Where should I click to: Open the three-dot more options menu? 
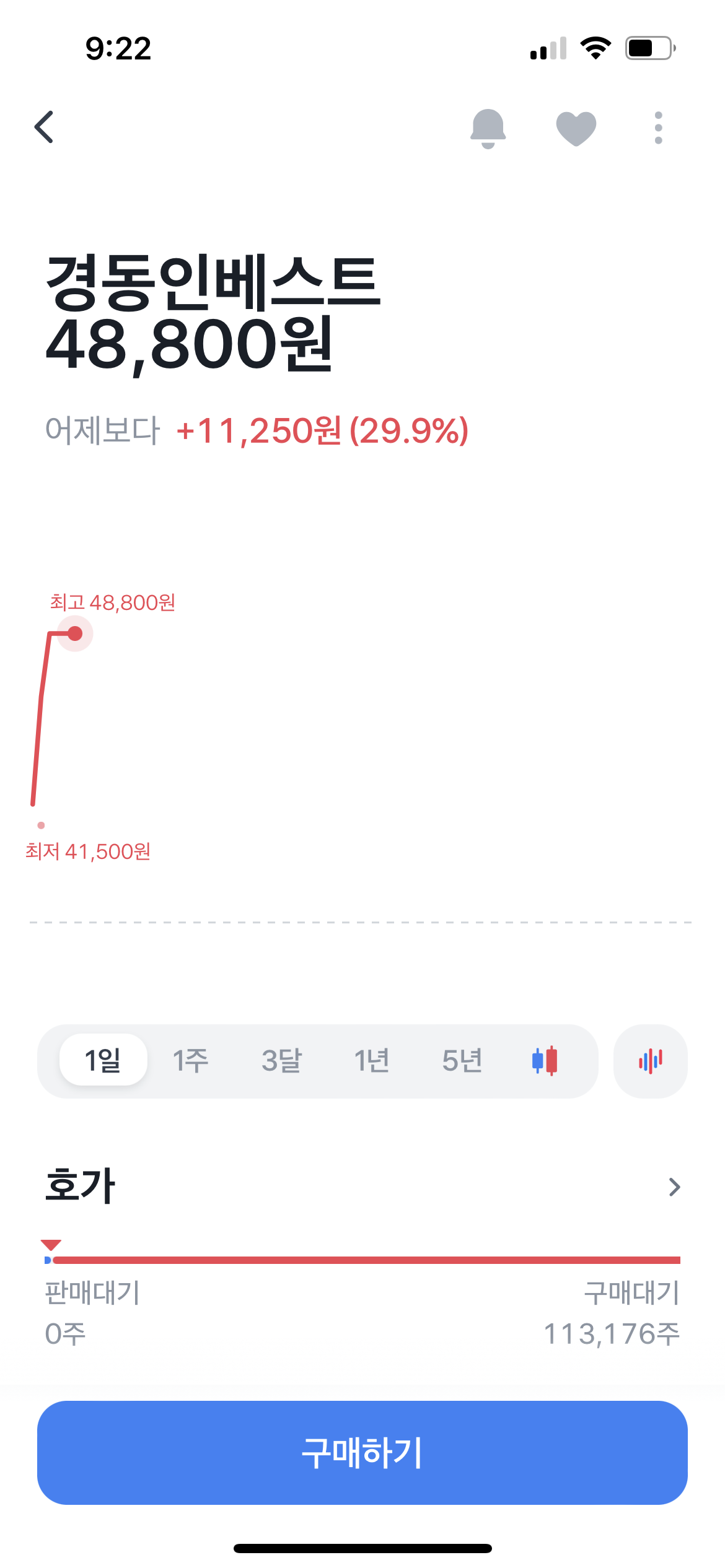tap(659, 128)
